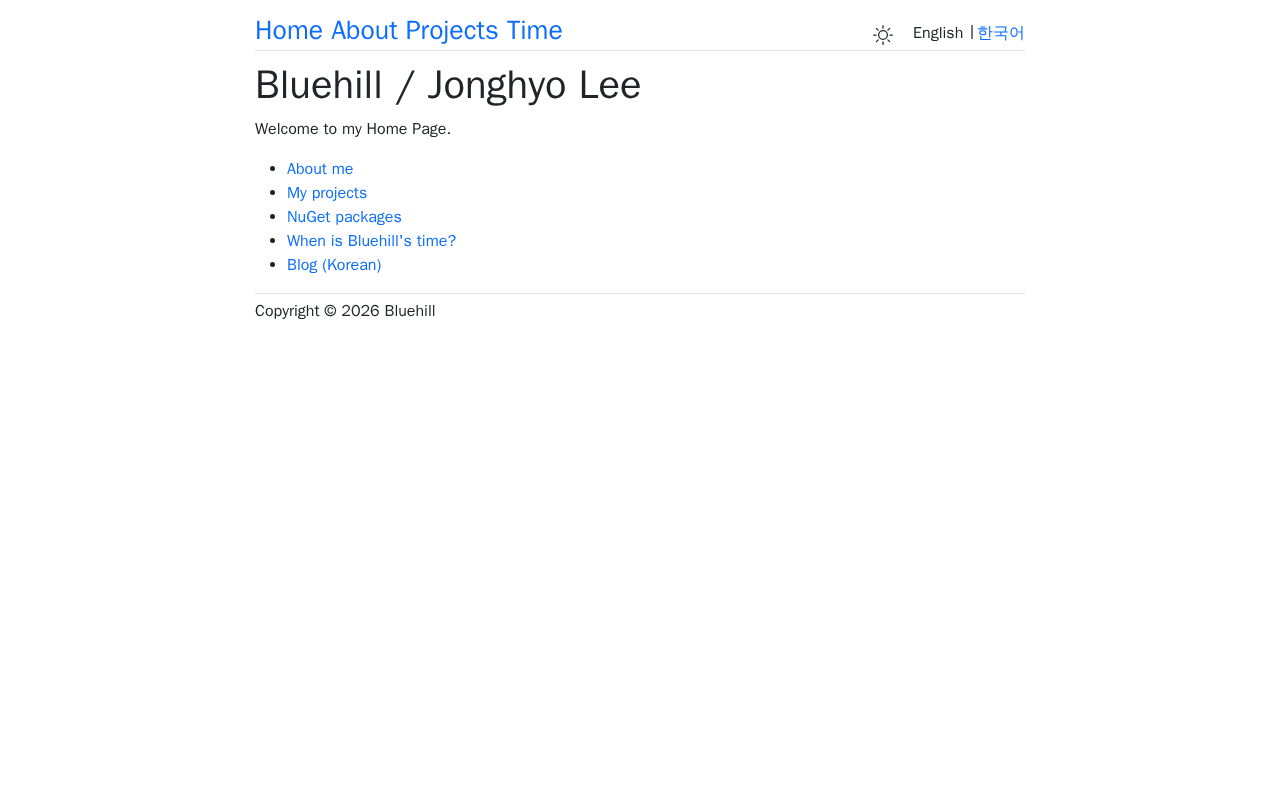Open About in the top navigation
Viewport: 1280px width, 800px height.
pyautogui.click(x=364, y=31)
